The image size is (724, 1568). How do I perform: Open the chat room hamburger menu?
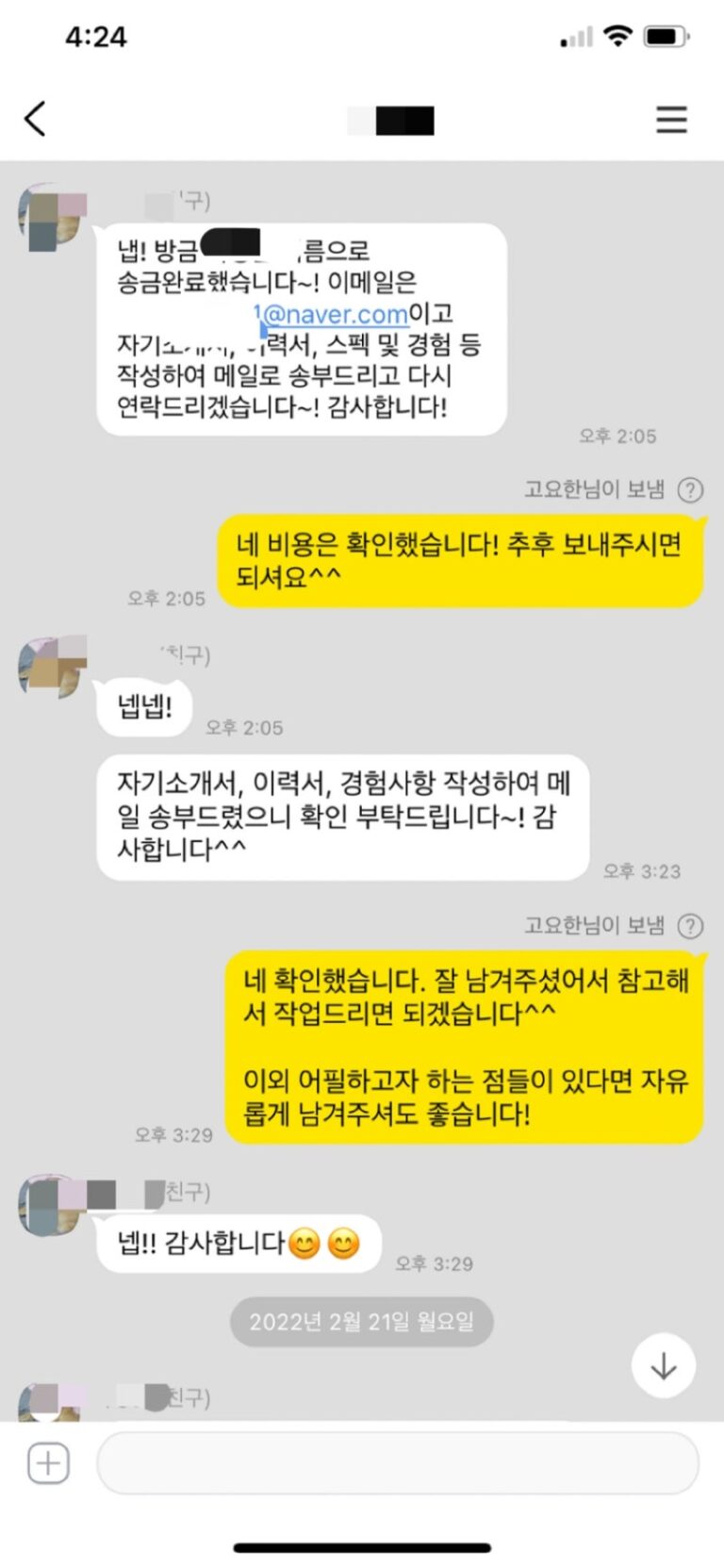pos(671,120)
